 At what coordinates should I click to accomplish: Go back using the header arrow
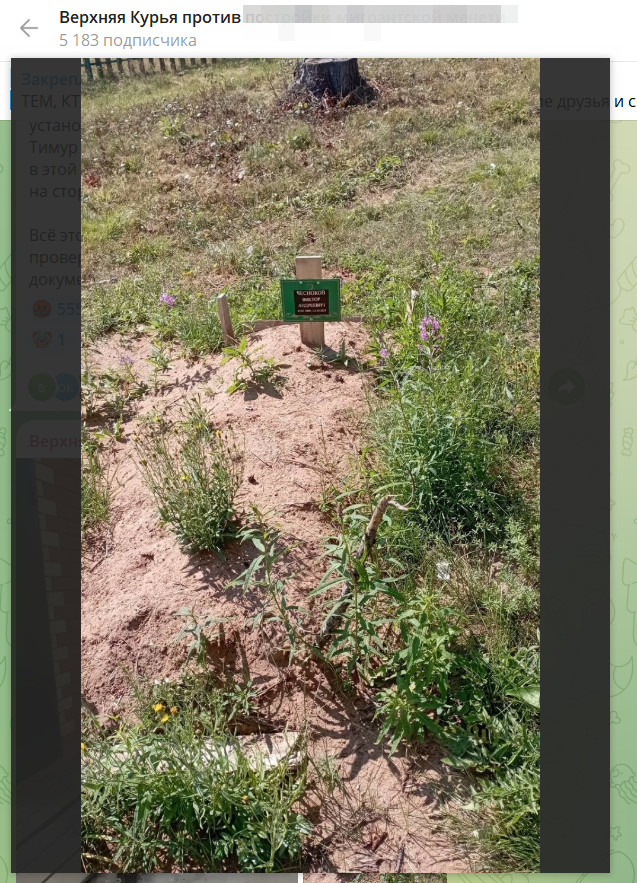[x=29, y=28]
